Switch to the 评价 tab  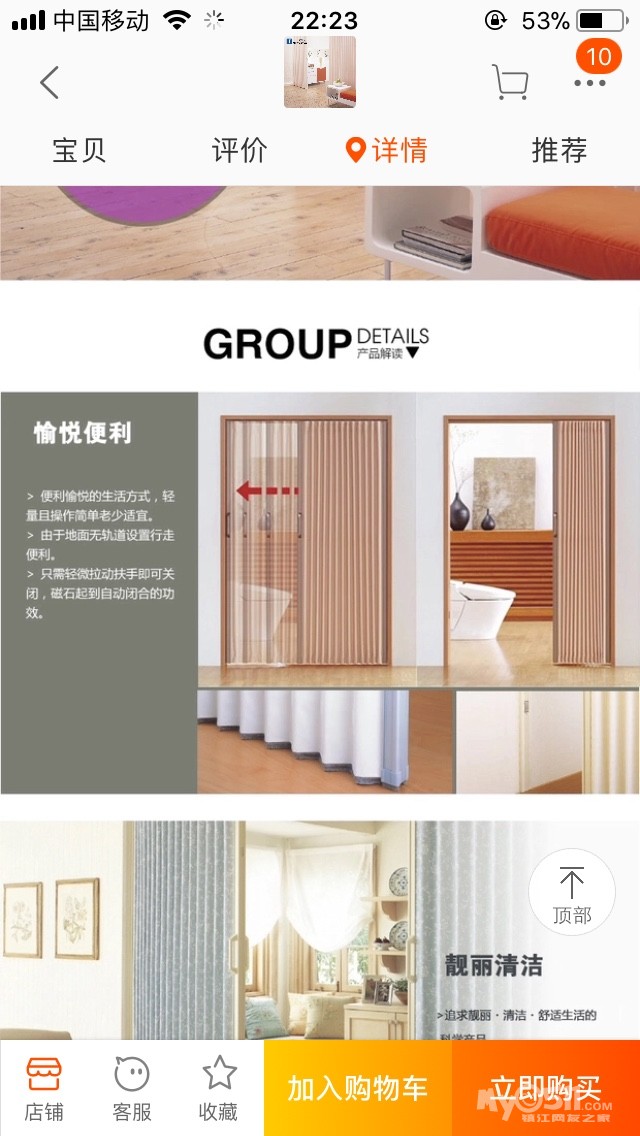tap(240, 150)
